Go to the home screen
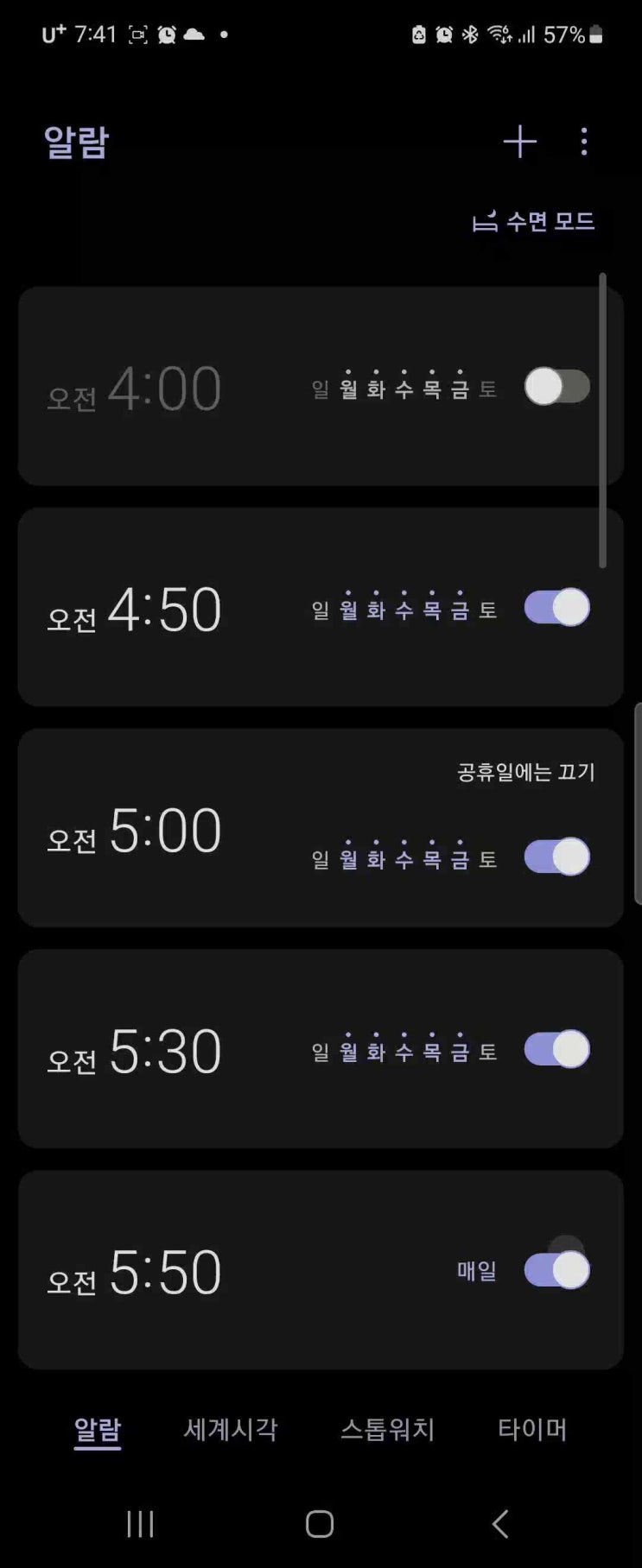This screenshot has width=642, height=1568. pos(320,1524)
